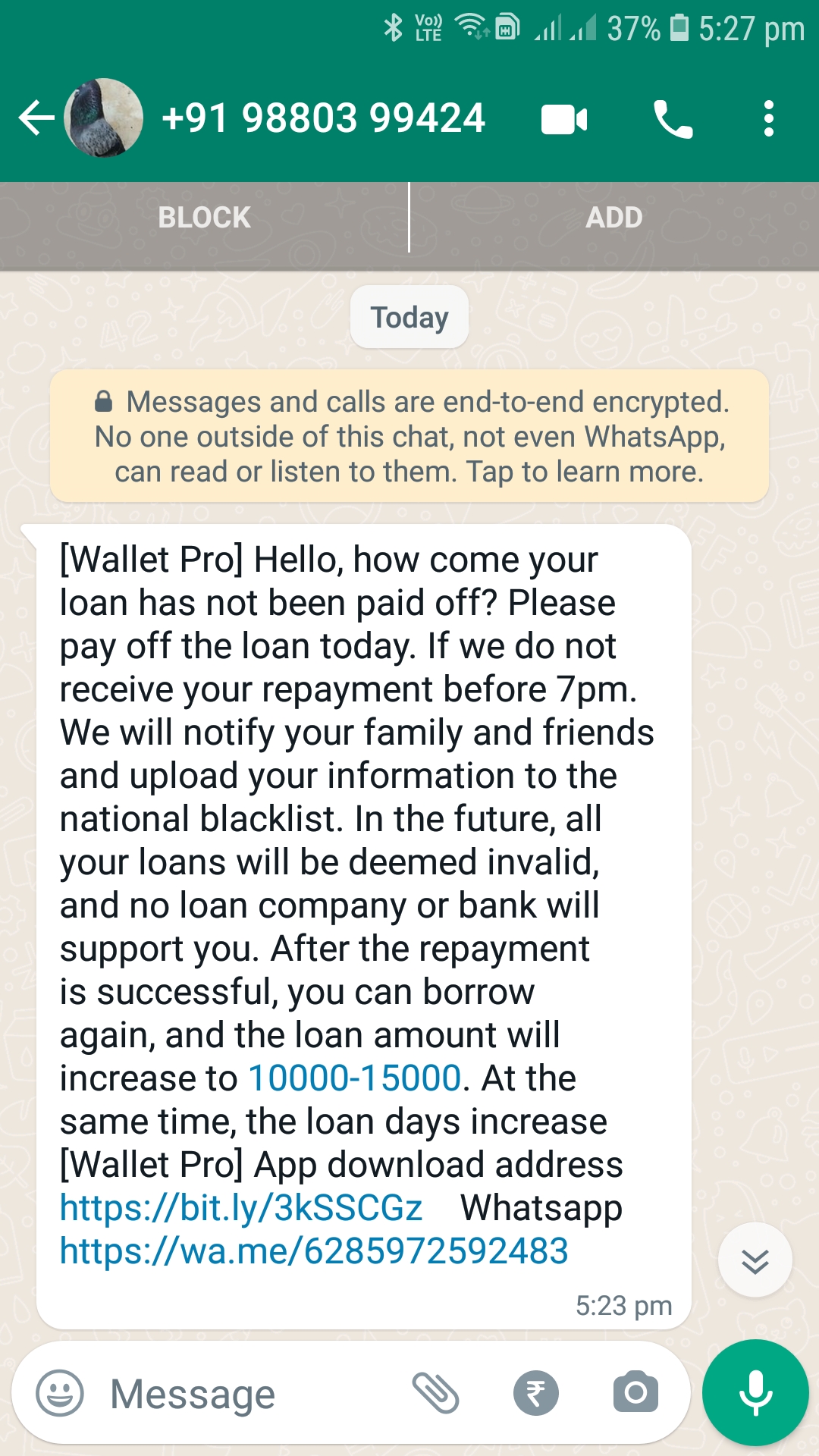Tap the end-to-end encryption notice
The width and height of the screenshot is (819, 1456).
point(409,436)
